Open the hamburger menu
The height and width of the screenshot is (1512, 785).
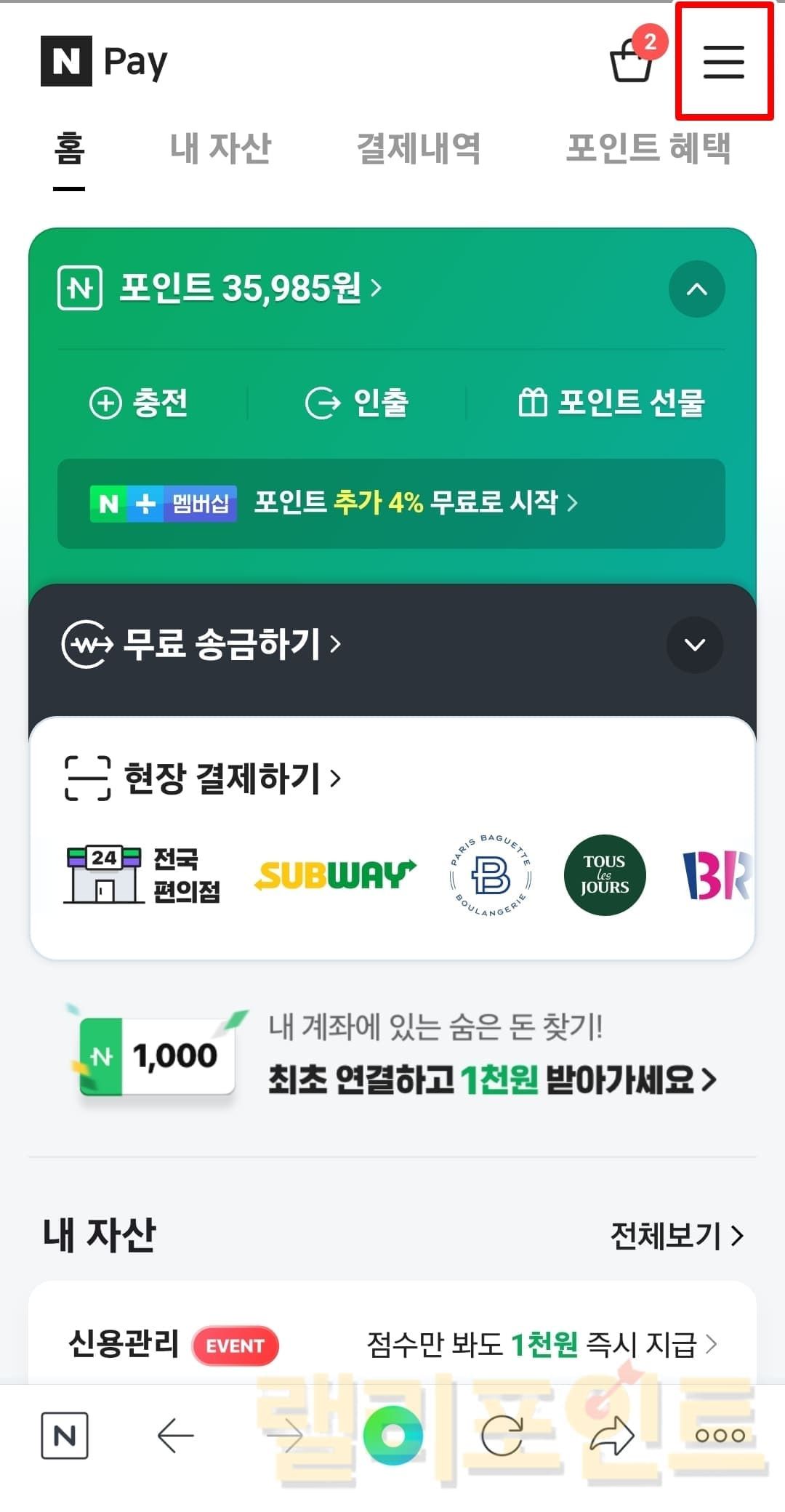point(723,62)
